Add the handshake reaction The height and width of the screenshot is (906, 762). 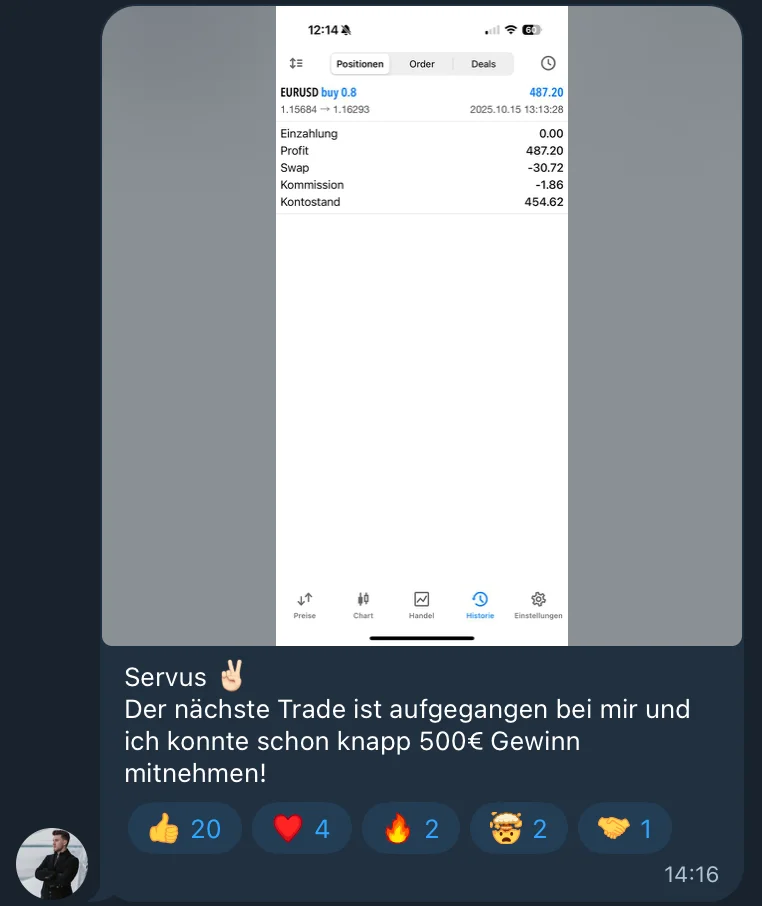point(624,828)
